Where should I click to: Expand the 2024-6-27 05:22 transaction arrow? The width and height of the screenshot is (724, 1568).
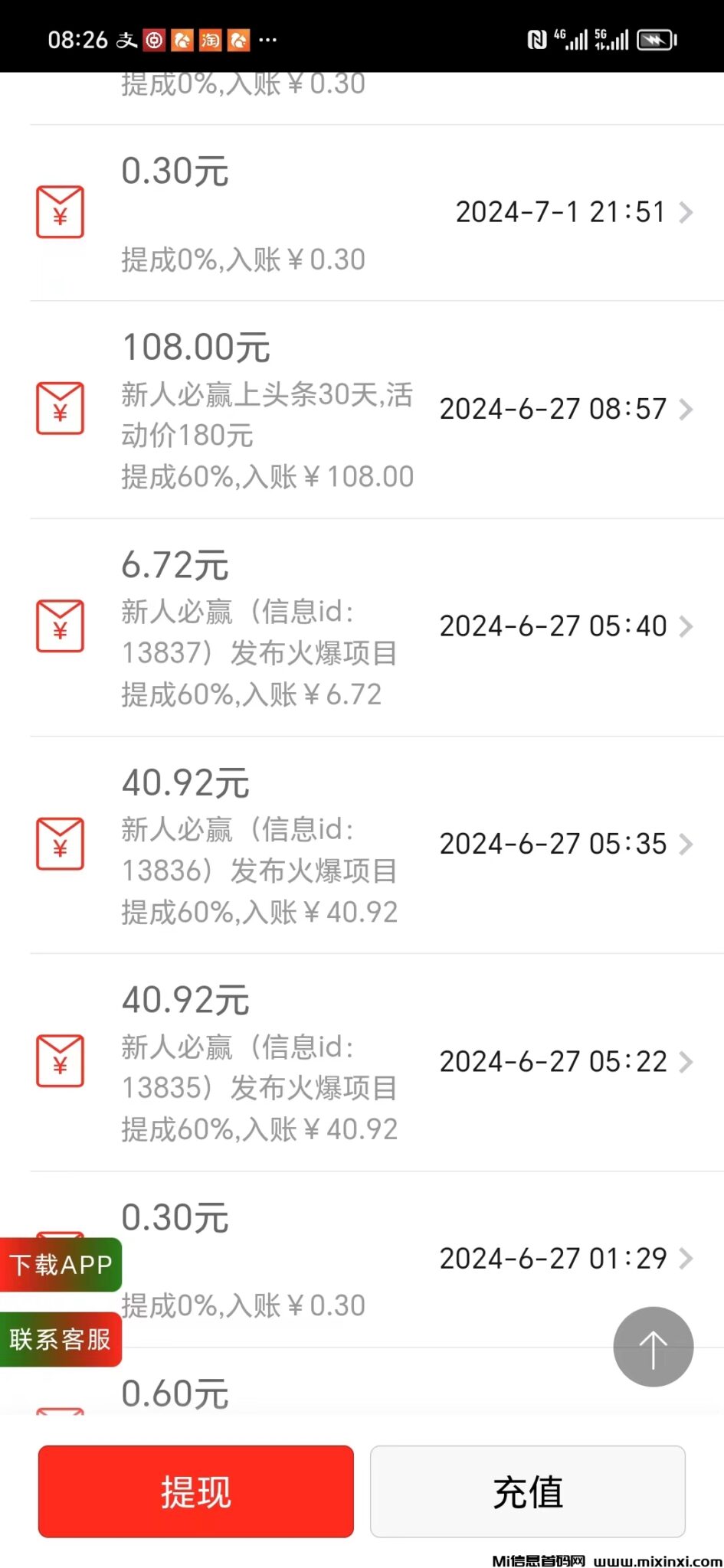coord(687,1061)
